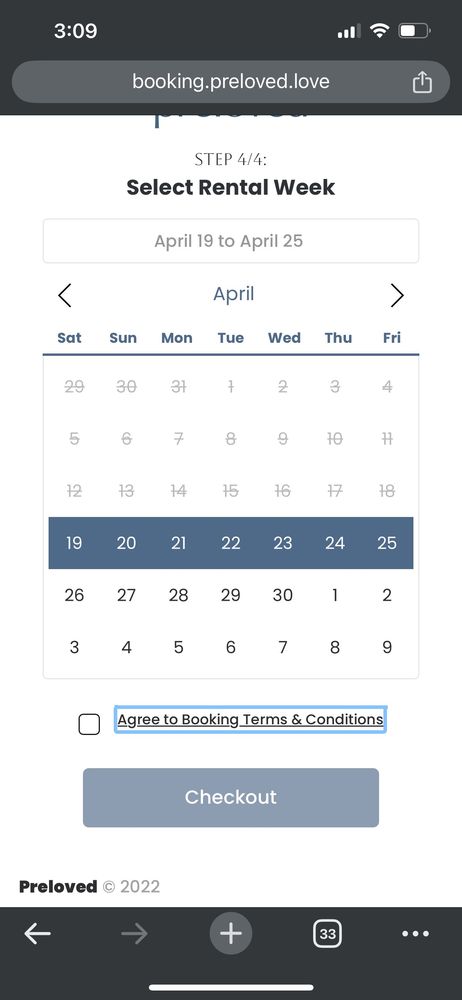Choose the 6 date in last row
Screen dimensions: 462x1000
(x=231, y=647)
